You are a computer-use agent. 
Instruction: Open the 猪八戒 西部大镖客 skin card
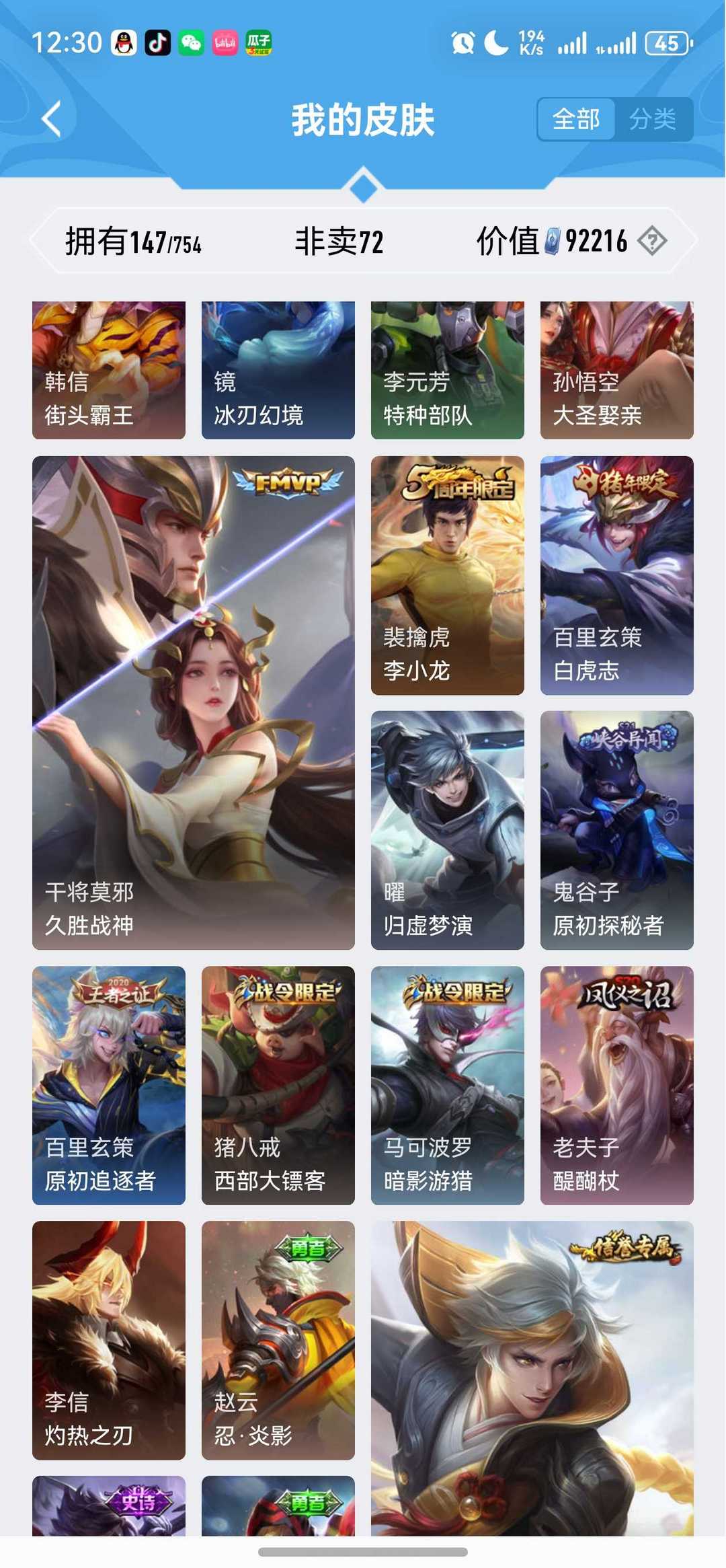tap(278, 1085)
